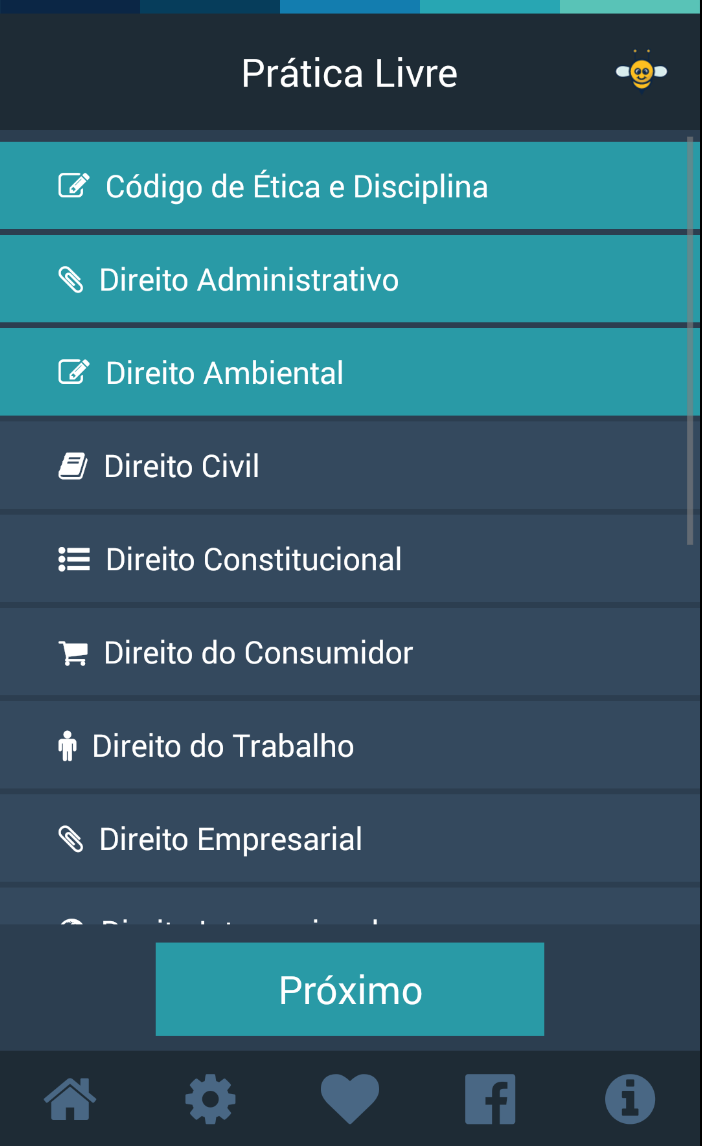Choose Direito do Trabalho
The image size is (702, 1146).
344,746
